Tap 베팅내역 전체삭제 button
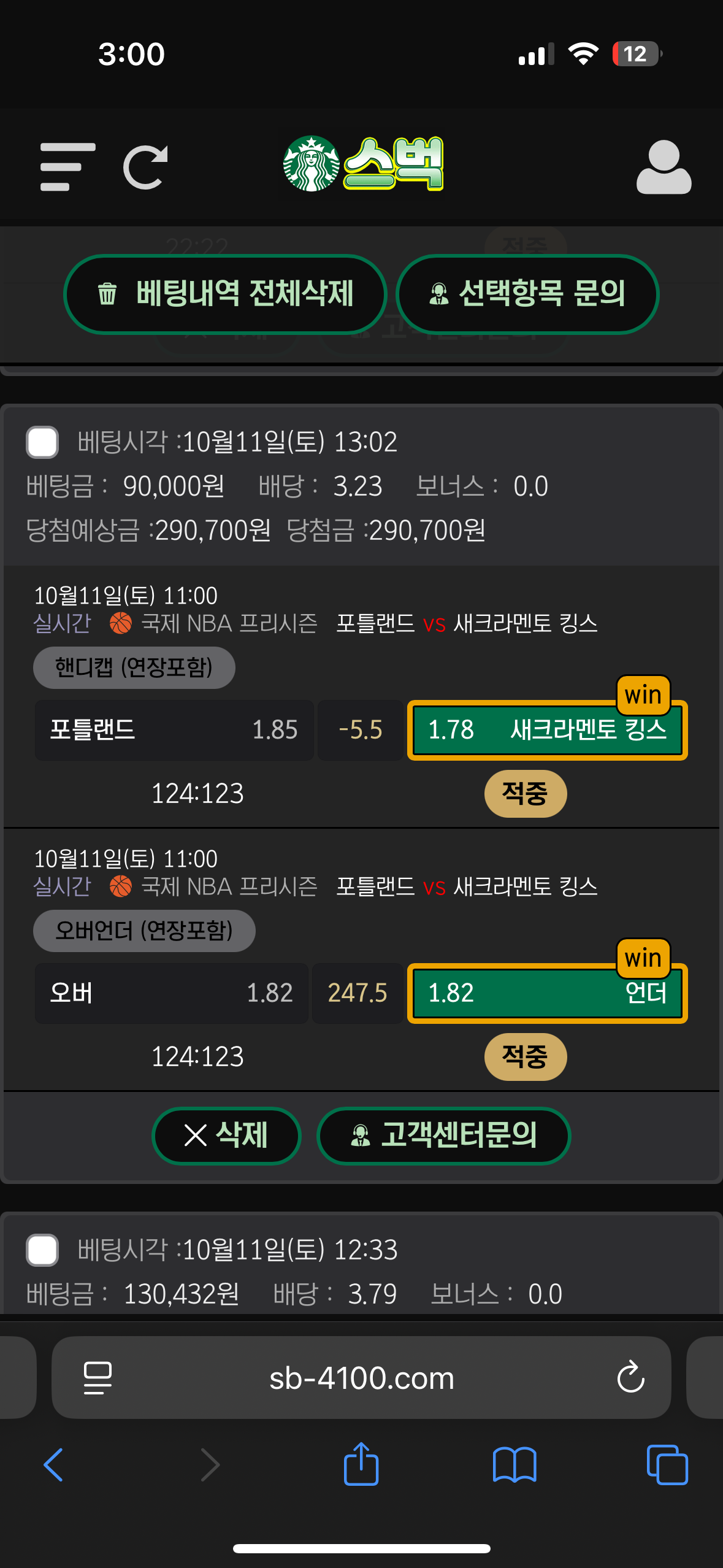 pos(225,294)
